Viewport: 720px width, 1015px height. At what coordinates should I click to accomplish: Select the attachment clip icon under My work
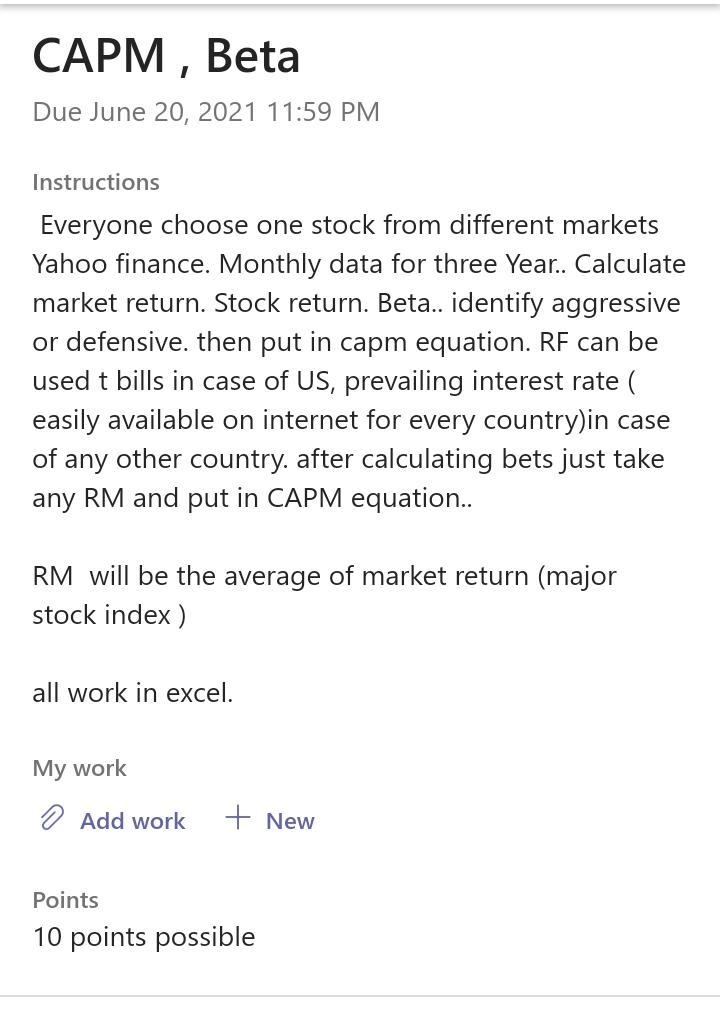click(49, 820)
